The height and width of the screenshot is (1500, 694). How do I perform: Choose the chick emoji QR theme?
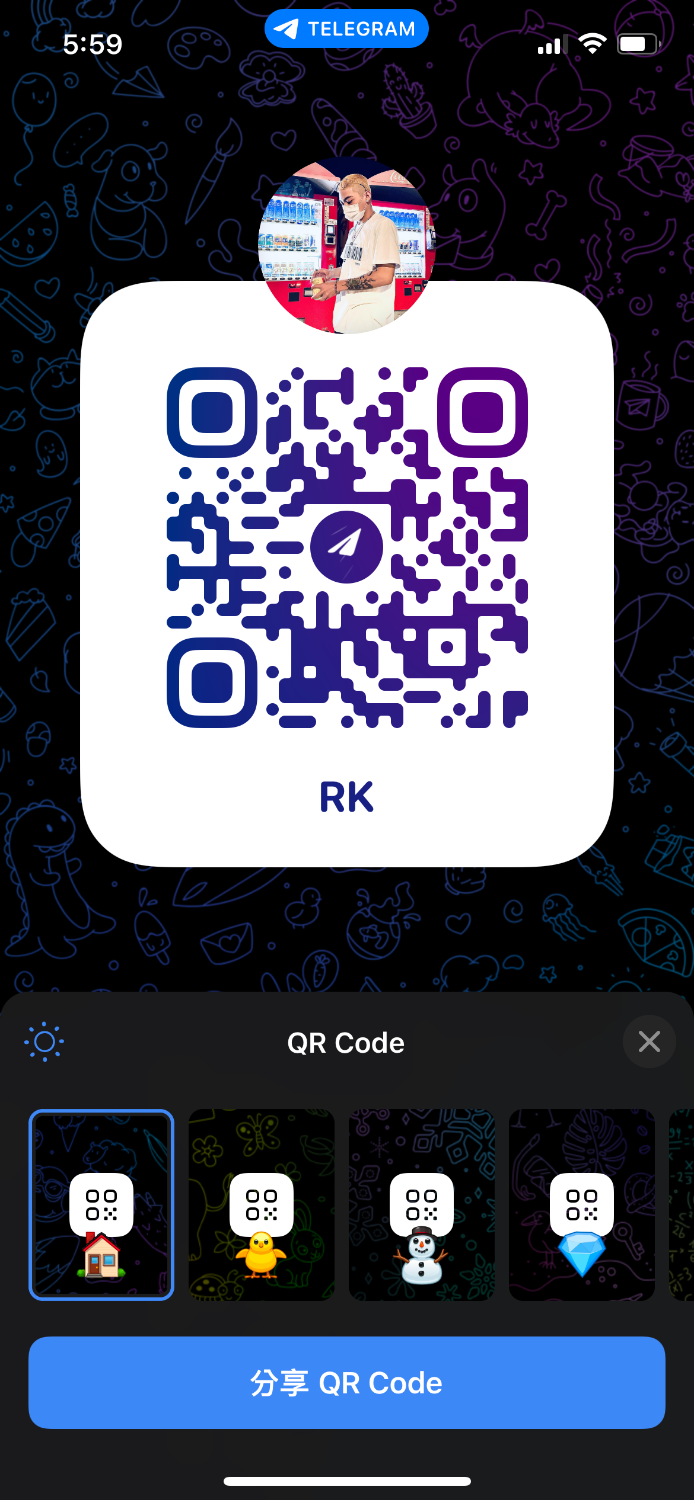point(261,1205)
